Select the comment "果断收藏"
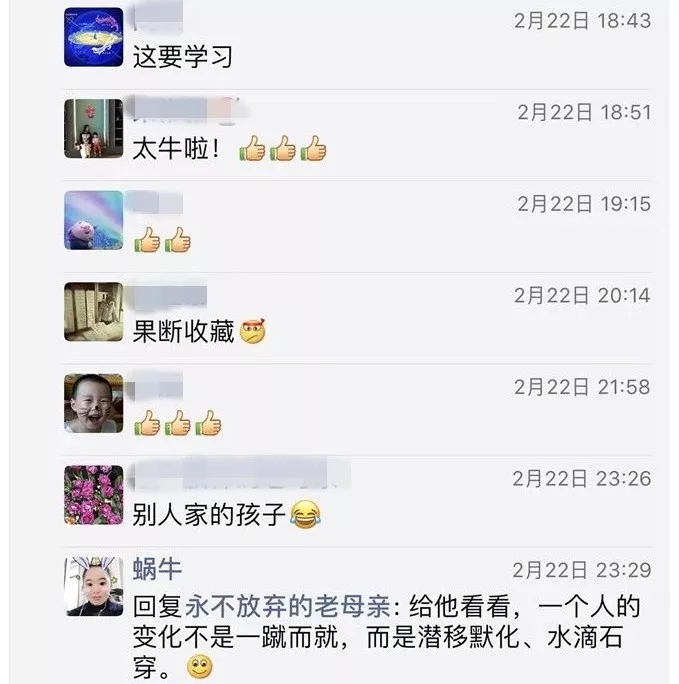Viewport: 679px width, 684px height. pyautogui.click(x=183, y=332)
